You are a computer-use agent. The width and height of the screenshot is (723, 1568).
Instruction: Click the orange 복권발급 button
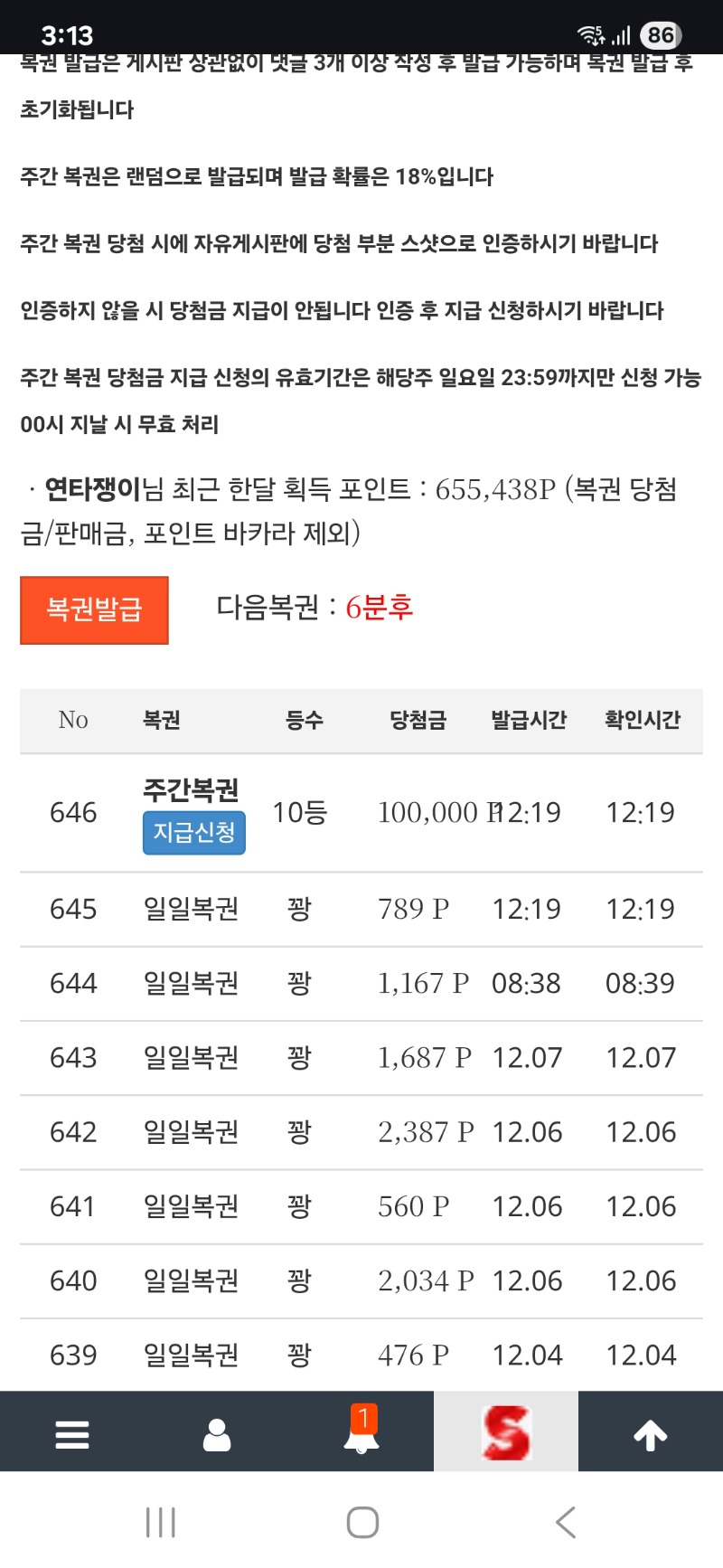pos(94,609)
